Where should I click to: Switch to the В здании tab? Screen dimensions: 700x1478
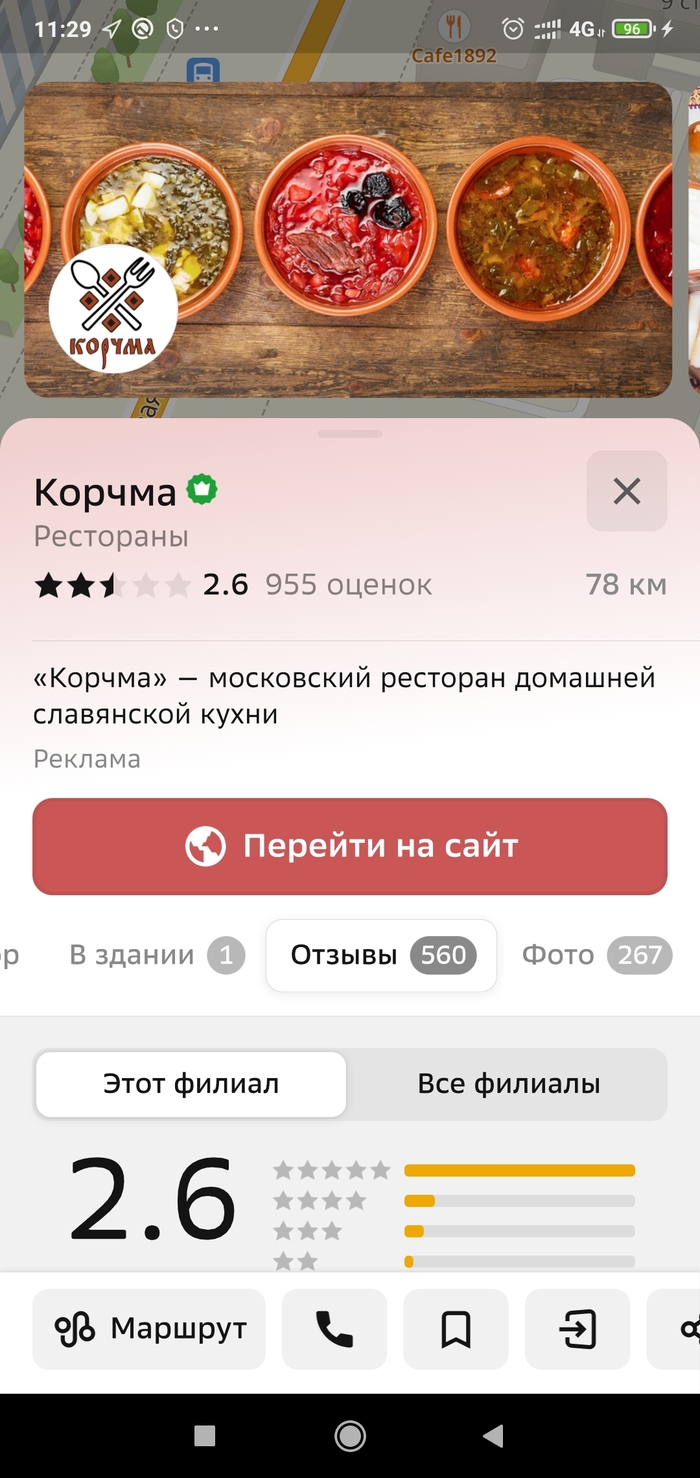155,955
